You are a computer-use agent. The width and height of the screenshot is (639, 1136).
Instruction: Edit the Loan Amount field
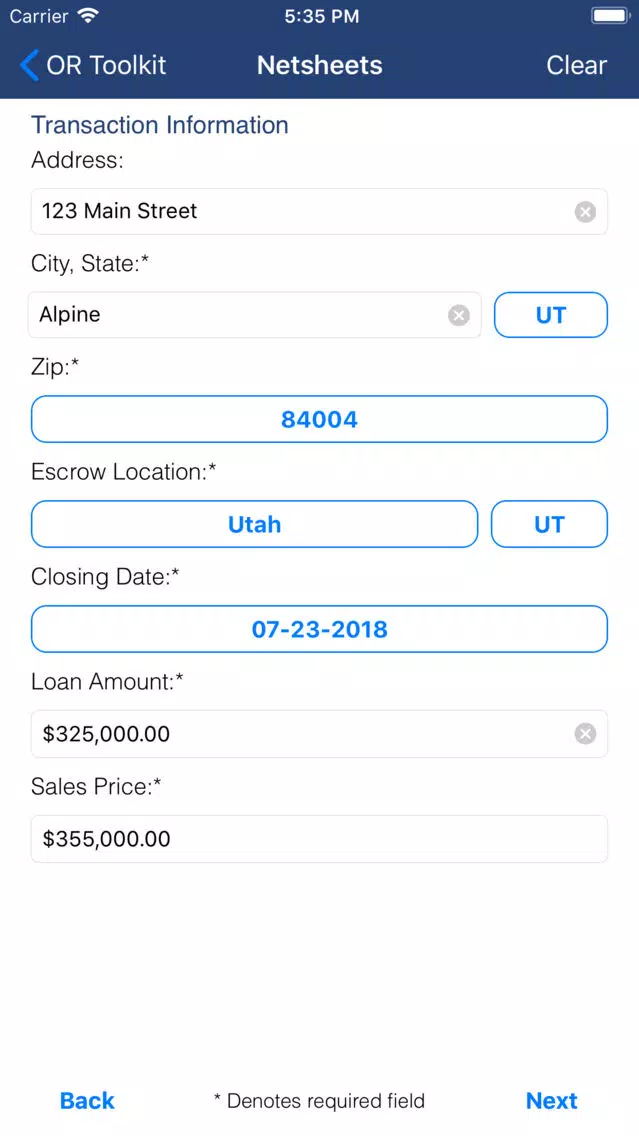pyautogui.click(x=319, y=734)
